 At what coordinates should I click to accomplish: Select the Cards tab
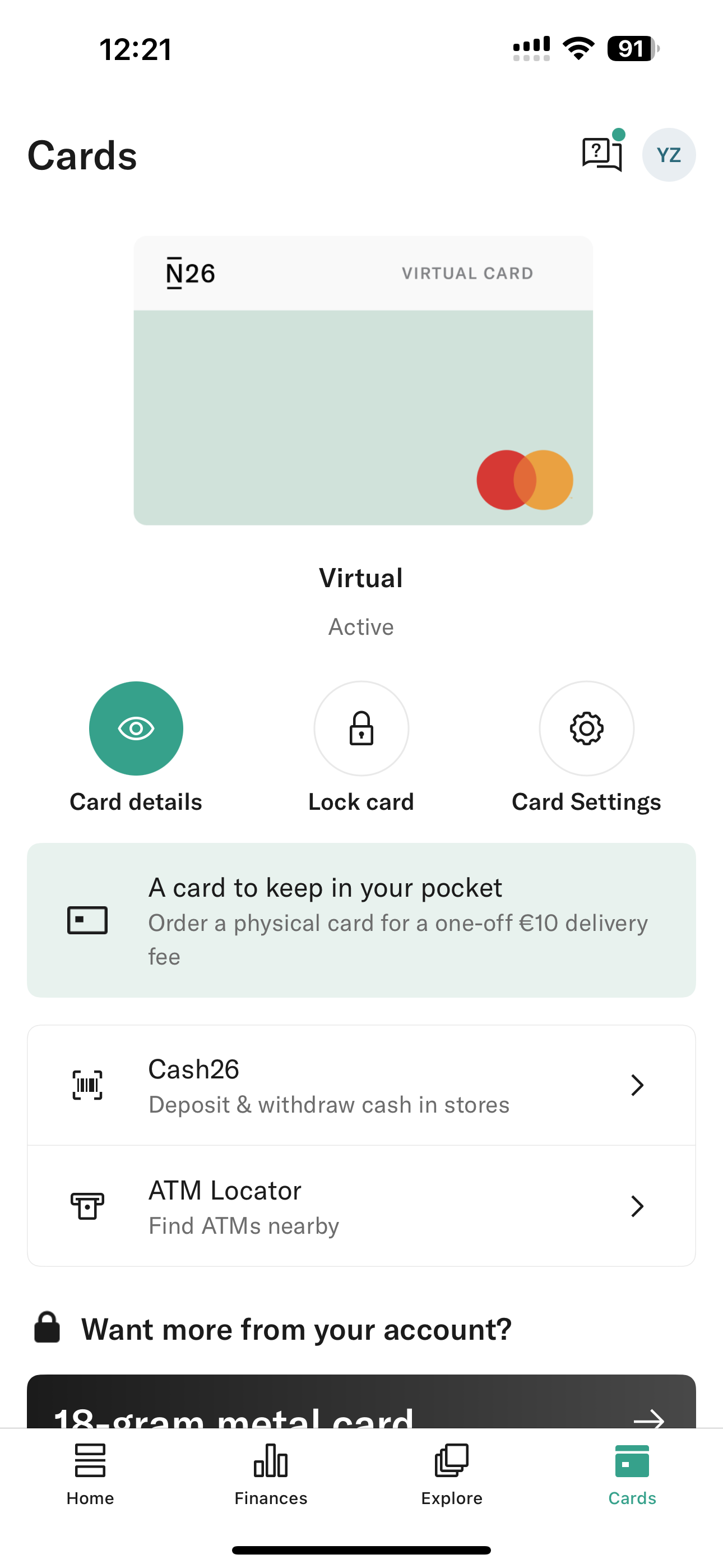(x=632, y=1474)
